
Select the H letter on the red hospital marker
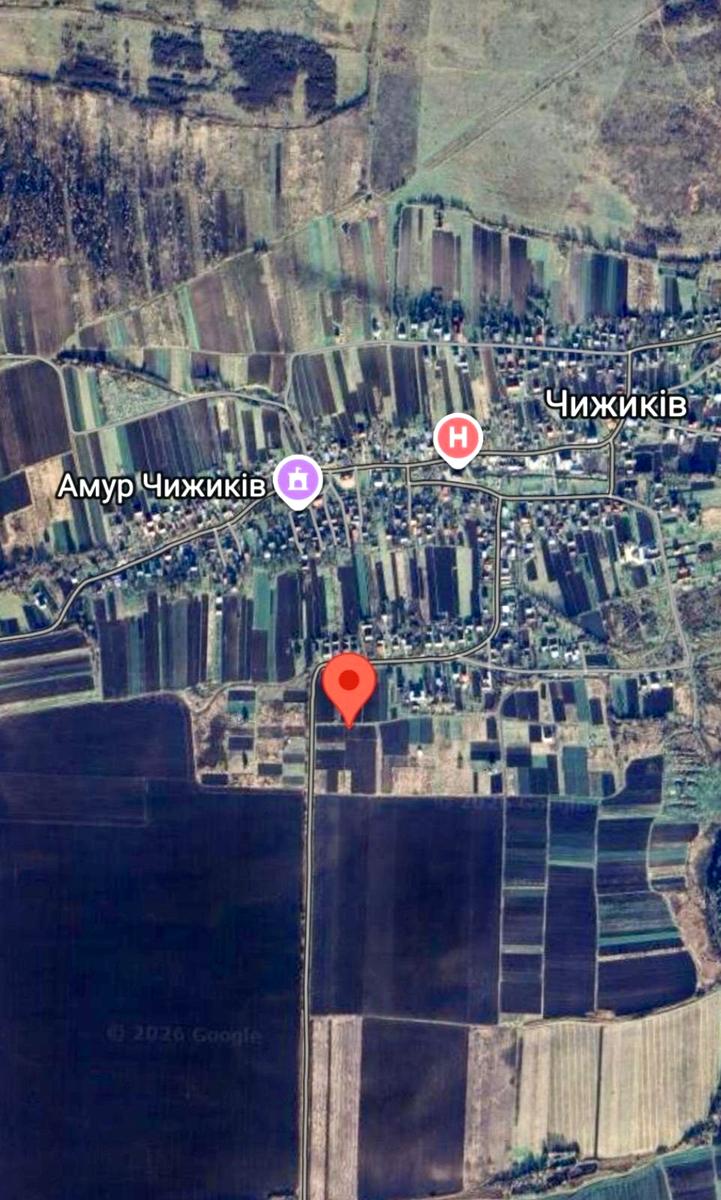pos(457,435)
